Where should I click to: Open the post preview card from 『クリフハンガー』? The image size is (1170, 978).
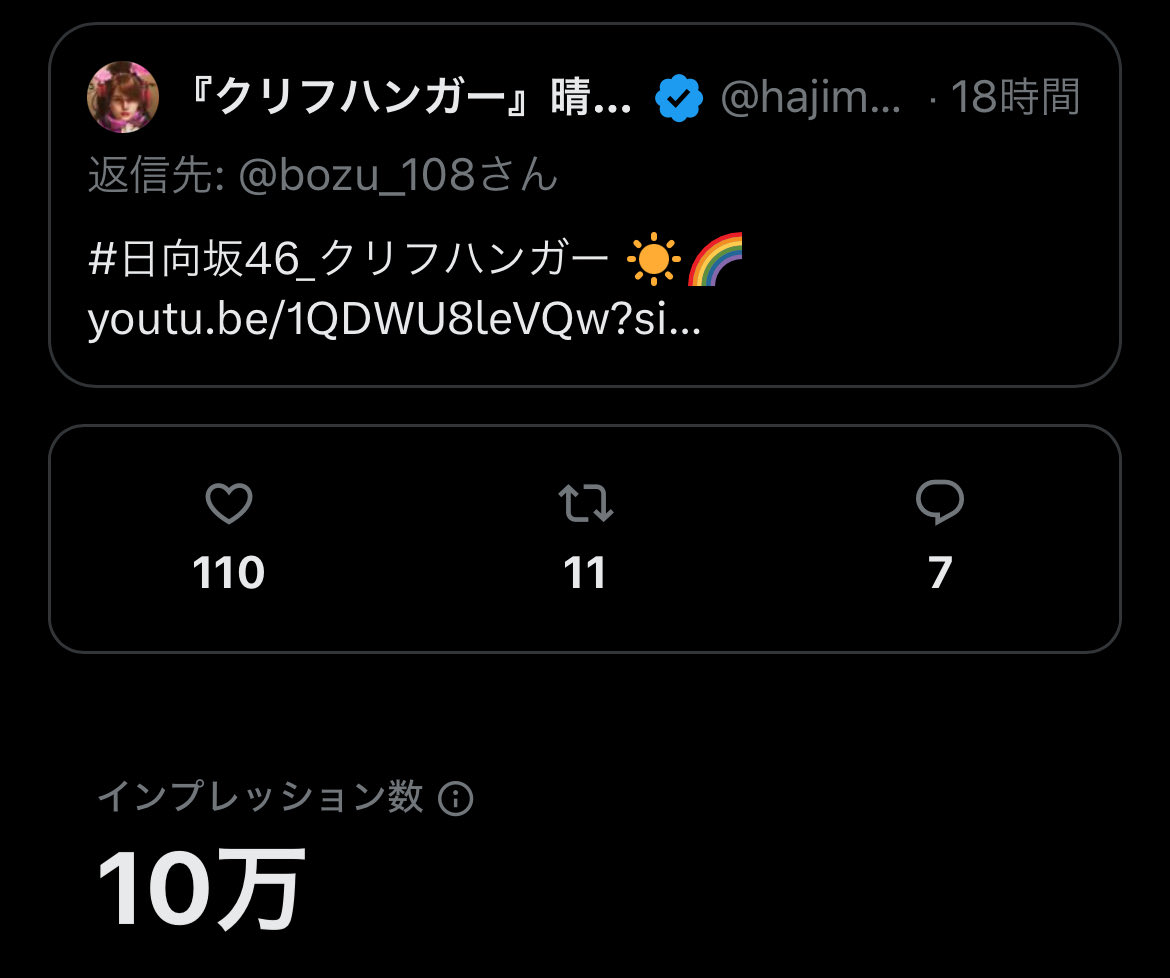tap(584, 205)
